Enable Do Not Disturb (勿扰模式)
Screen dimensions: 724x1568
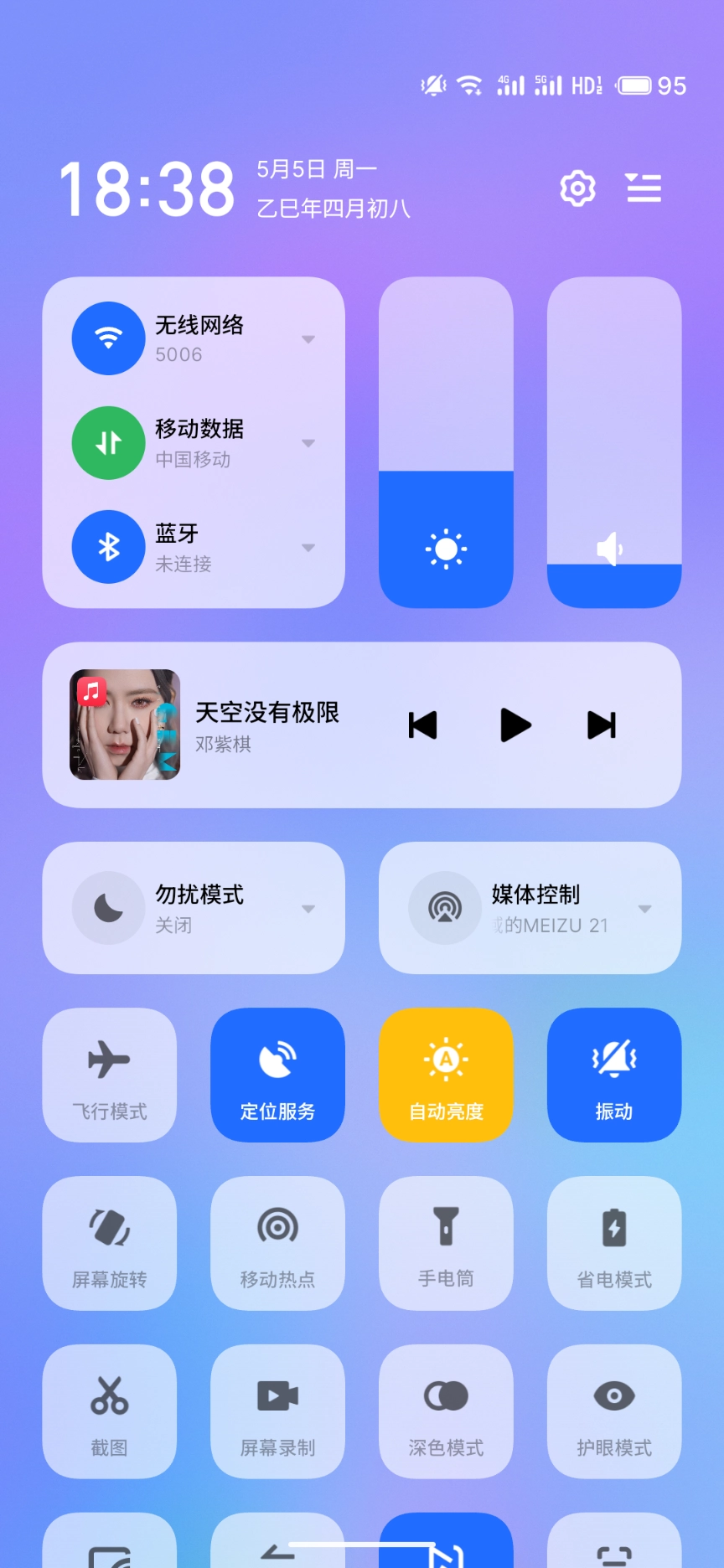(109, 908)
